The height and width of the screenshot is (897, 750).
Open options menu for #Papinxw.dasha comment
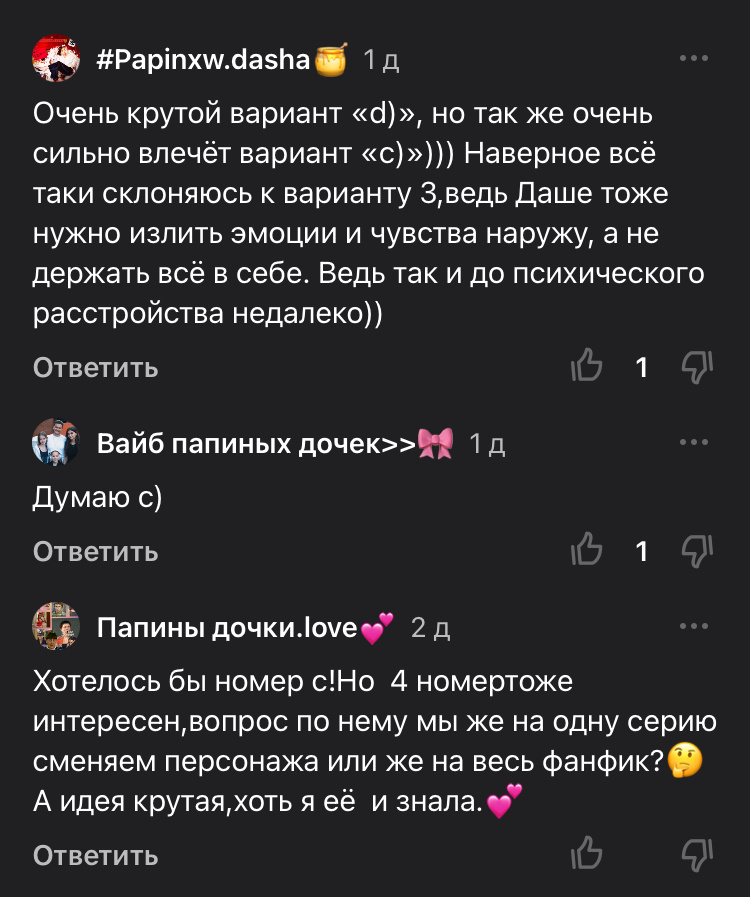[694, 58]
